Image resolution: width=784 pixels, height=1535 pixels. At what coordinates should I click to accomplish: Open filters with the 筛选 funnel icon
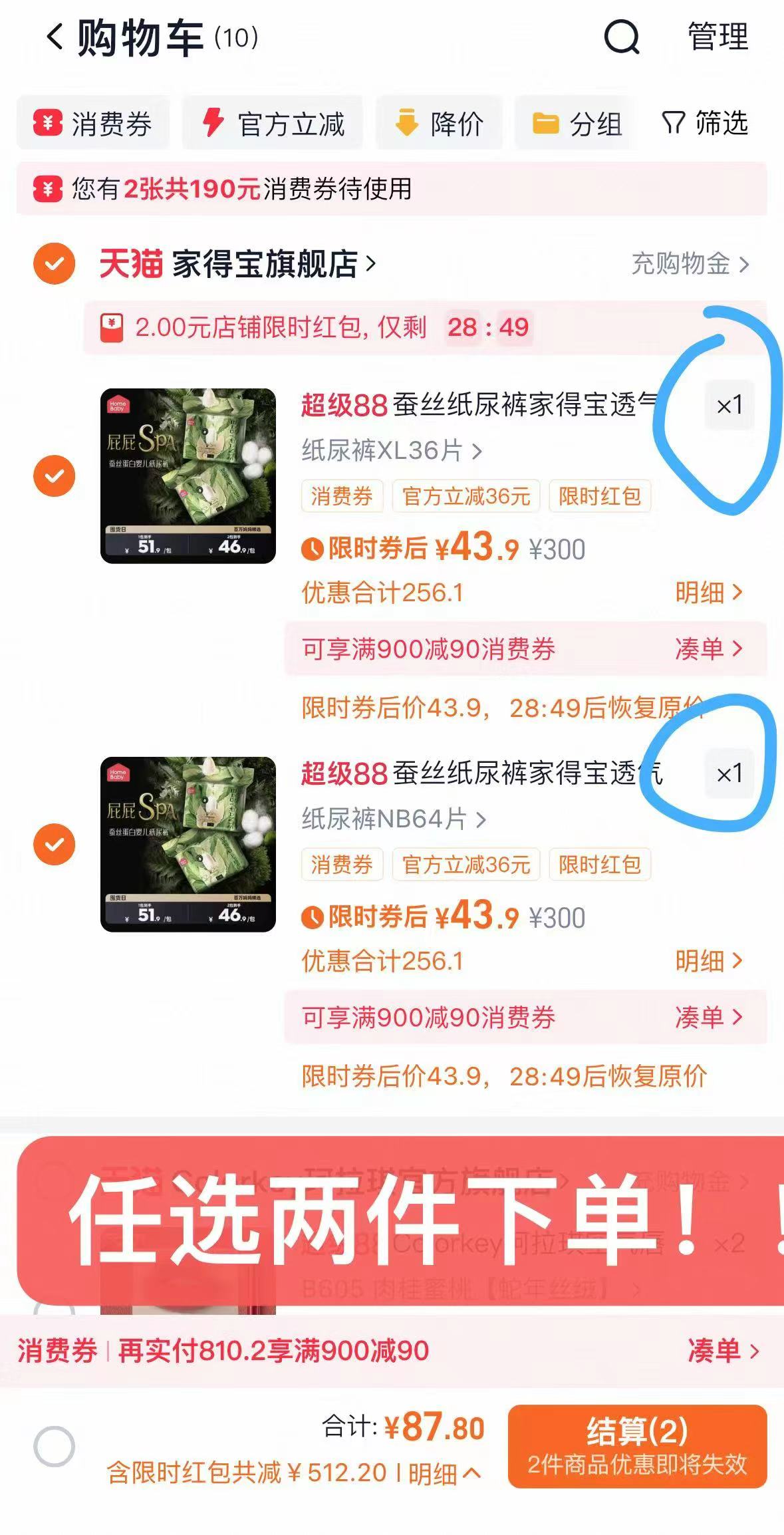click(x=674, y=122)
